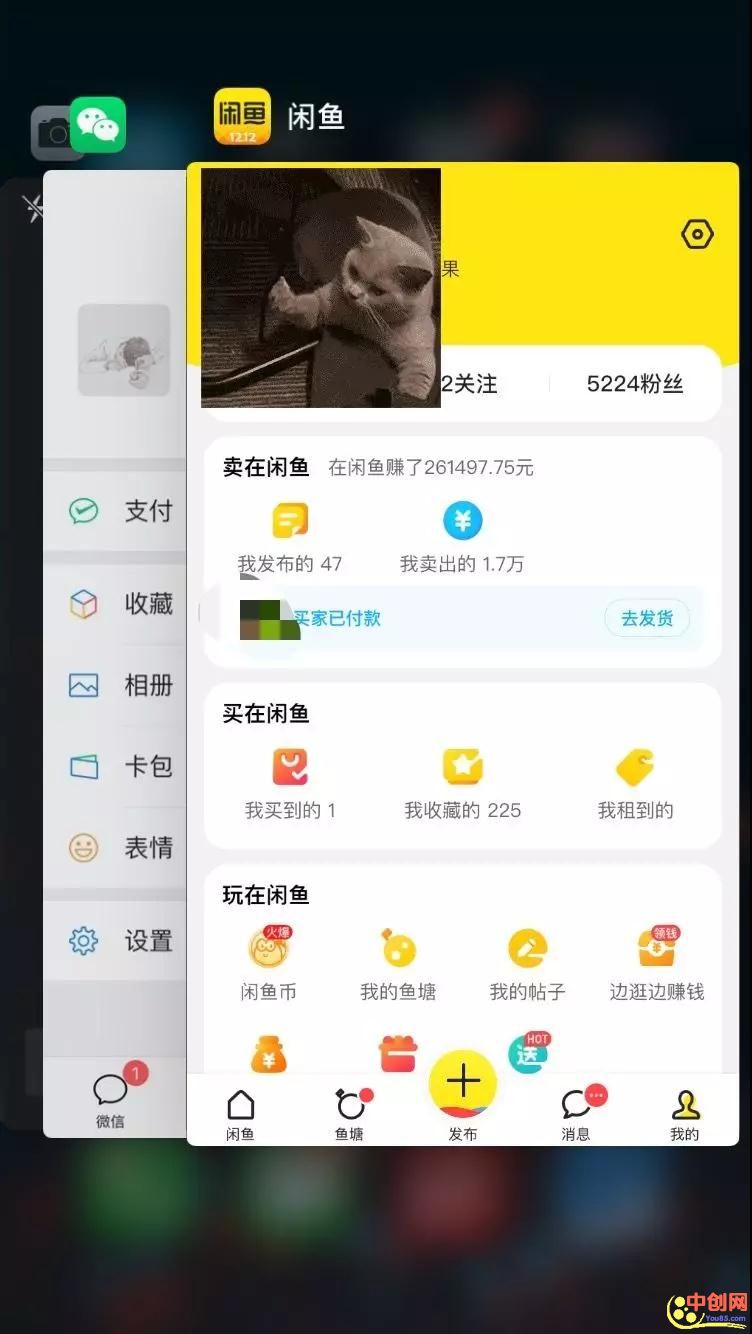The image size is (752, 1334).
Task: Open 边逛边赚钱
Action: [x=657, y=963]
